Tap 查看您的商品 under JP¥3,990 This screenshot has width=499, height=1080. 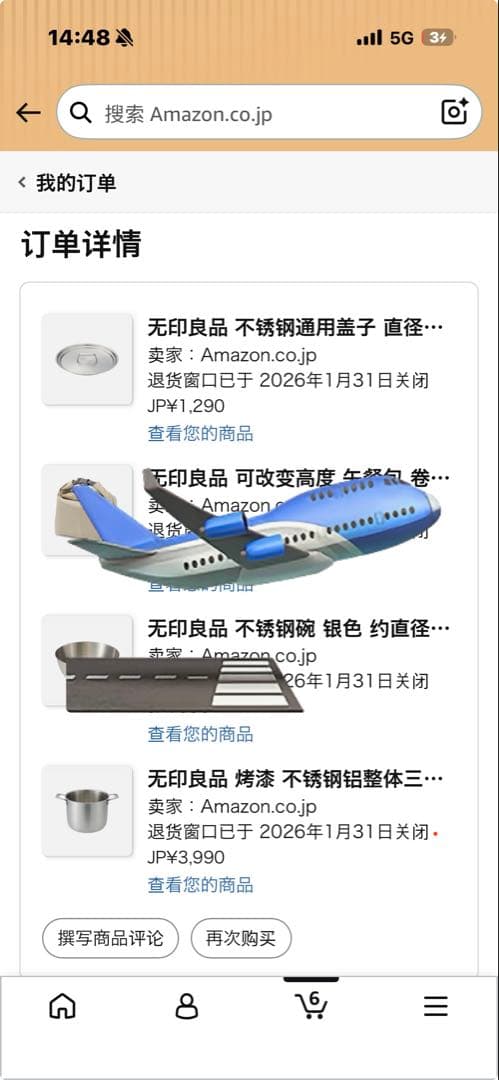(201, 884)
